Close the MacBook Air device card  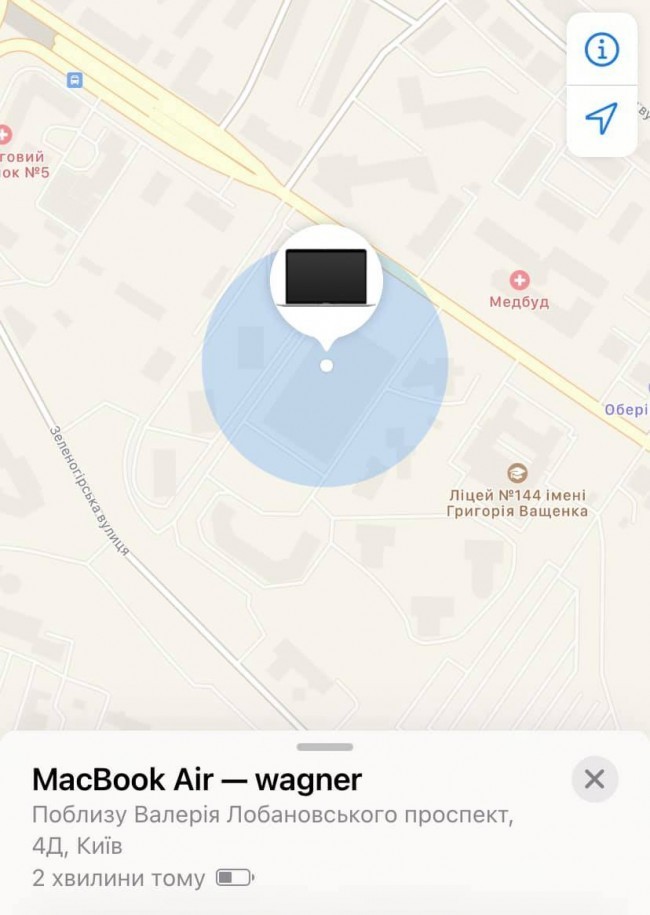[x=595, y=779]
